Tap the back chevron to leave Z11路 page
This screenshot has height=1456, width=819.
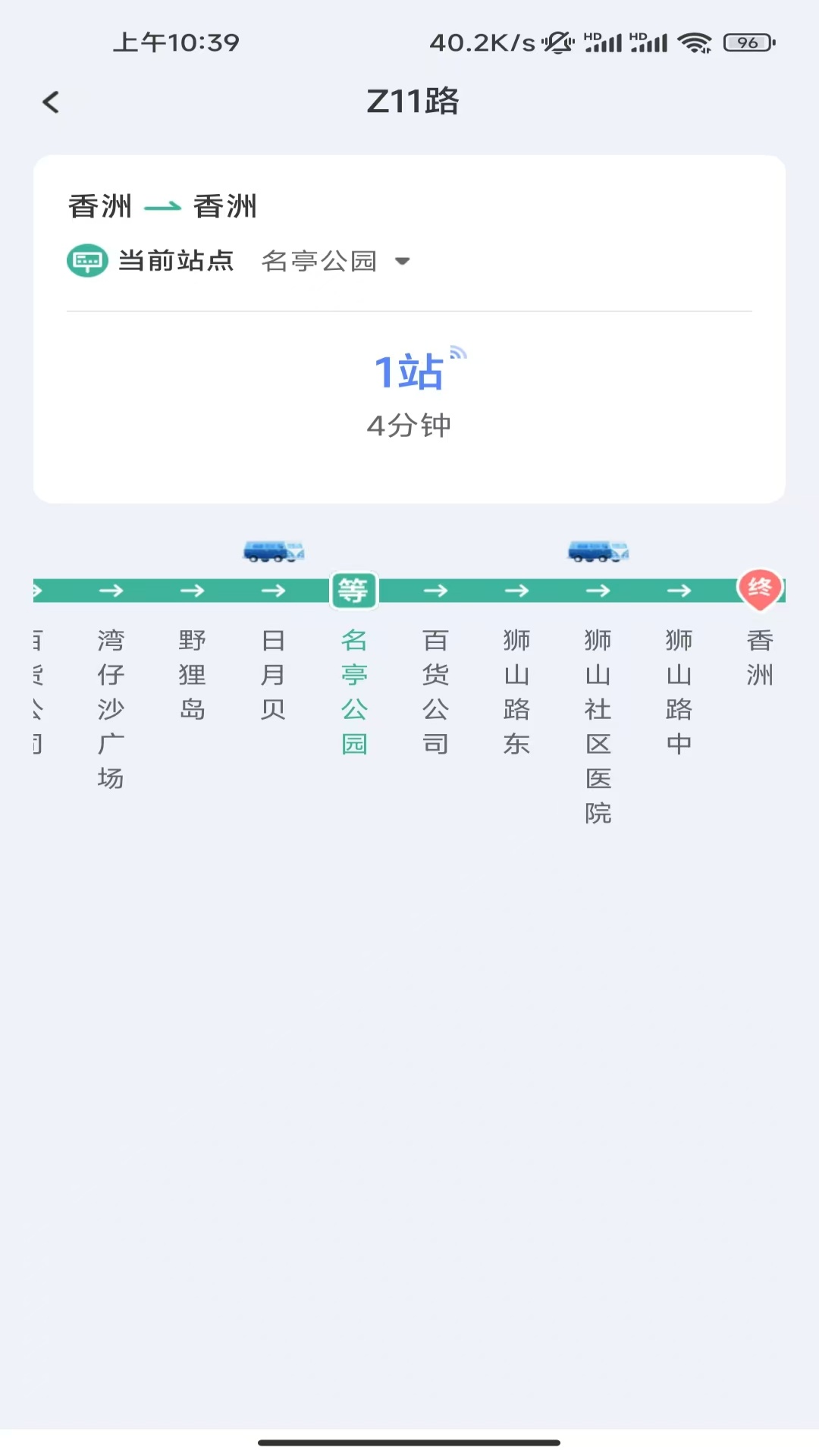pos(51,102)
